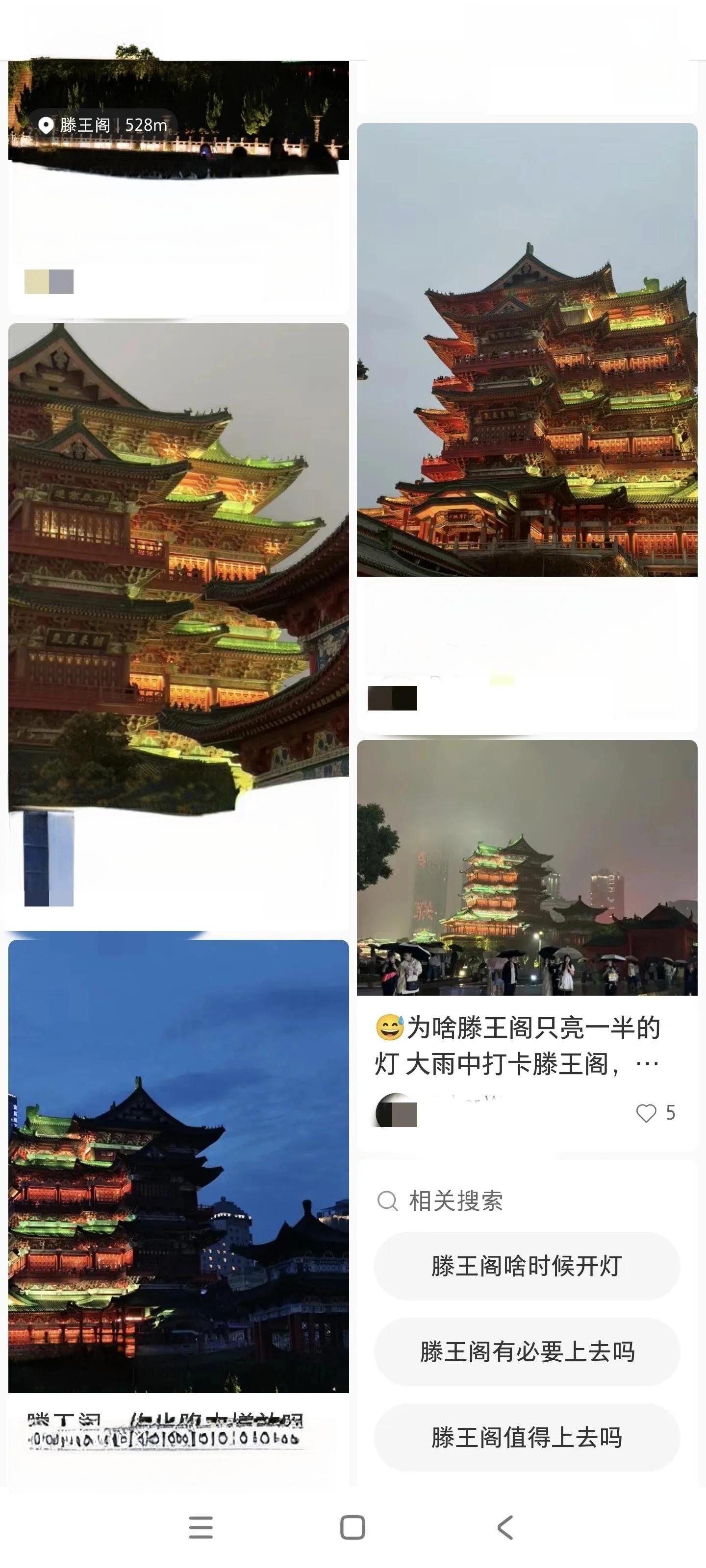Open post 为啥滕王阁只亮一半的灯

click(518, 1045)
